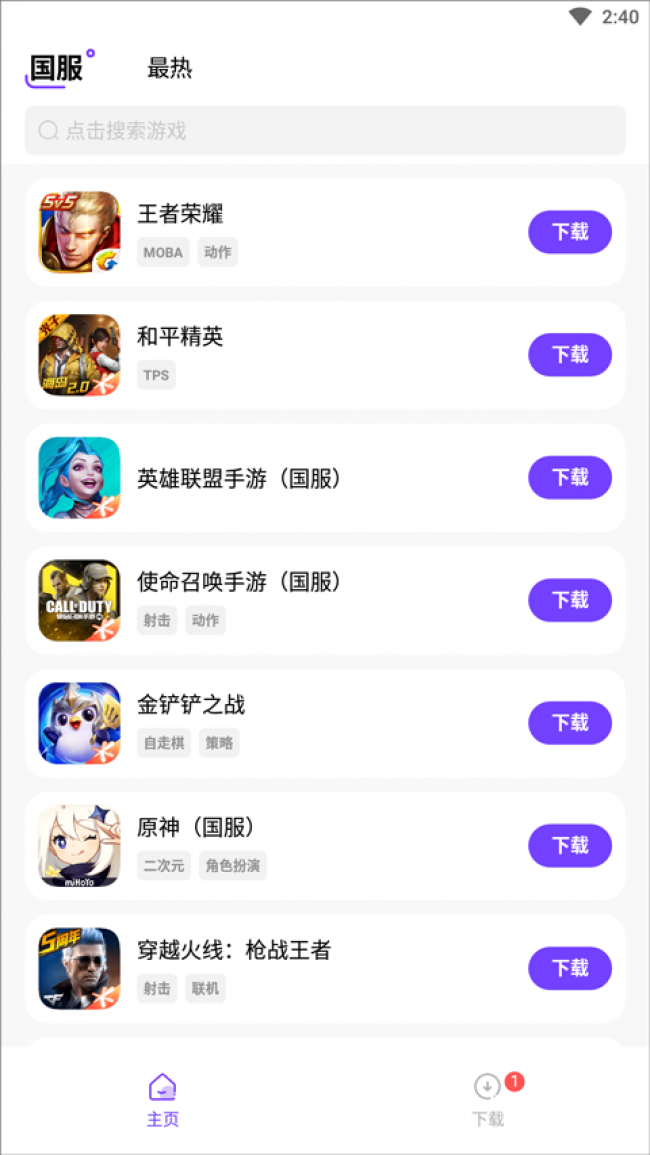Get 使命召唤手游（国服） via 下载

coord(570,600)
